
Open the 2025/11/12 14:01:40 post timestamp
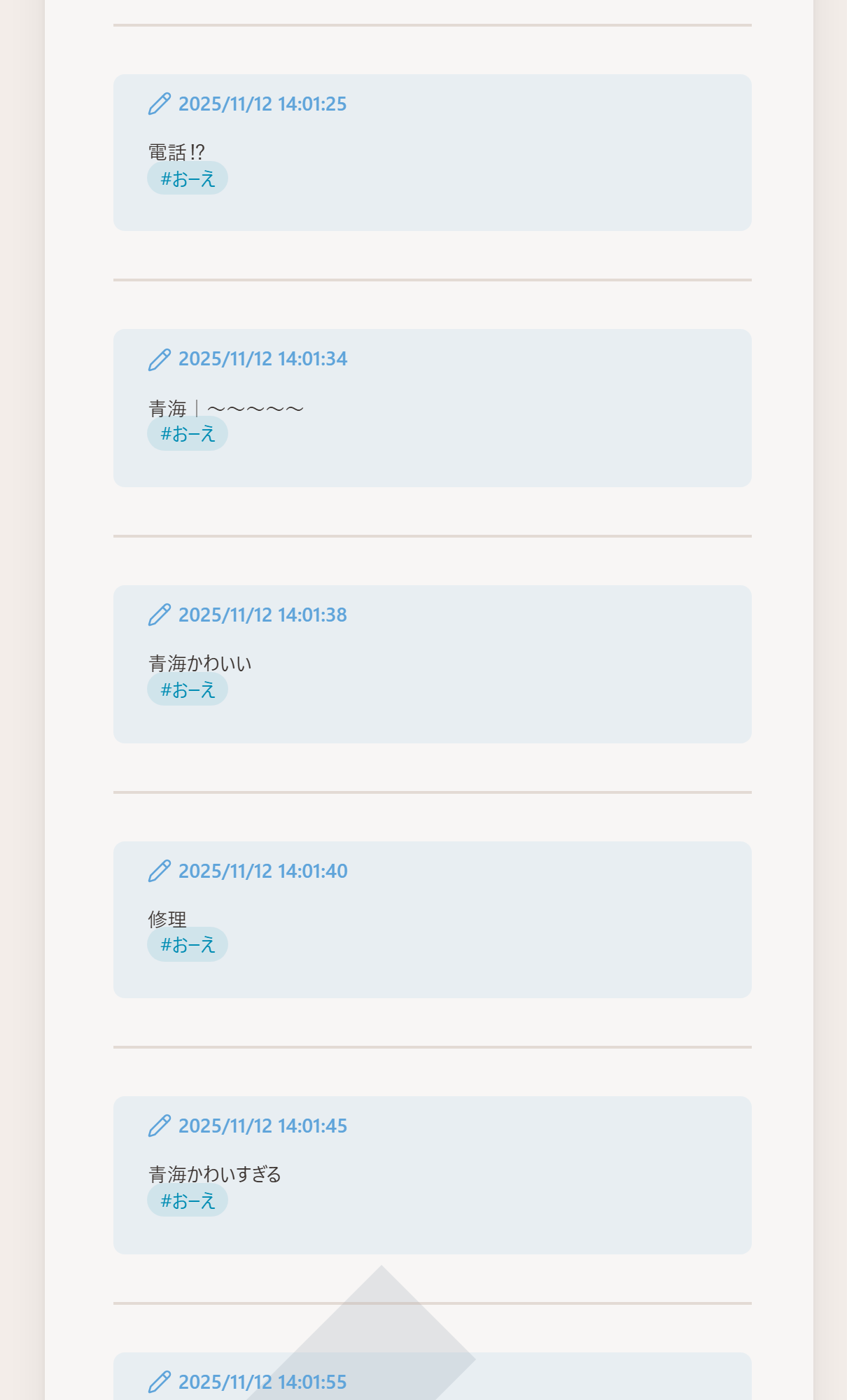coord(262,871)
